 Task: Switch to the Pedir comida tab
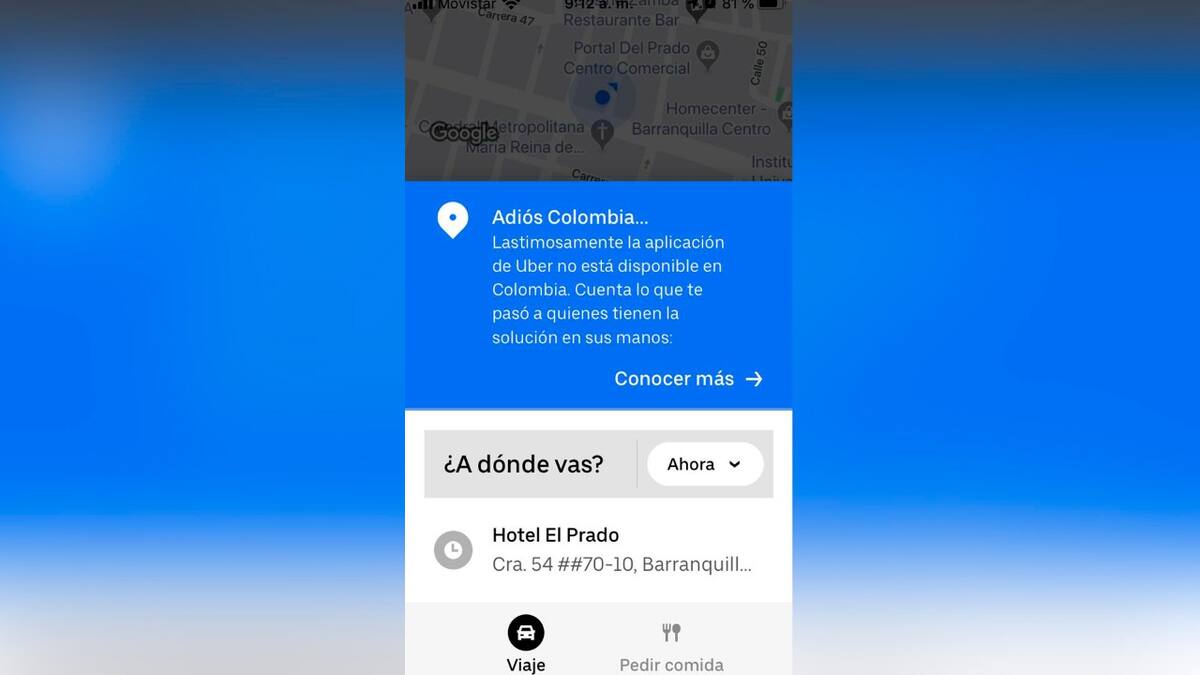[x=671, y=643]
